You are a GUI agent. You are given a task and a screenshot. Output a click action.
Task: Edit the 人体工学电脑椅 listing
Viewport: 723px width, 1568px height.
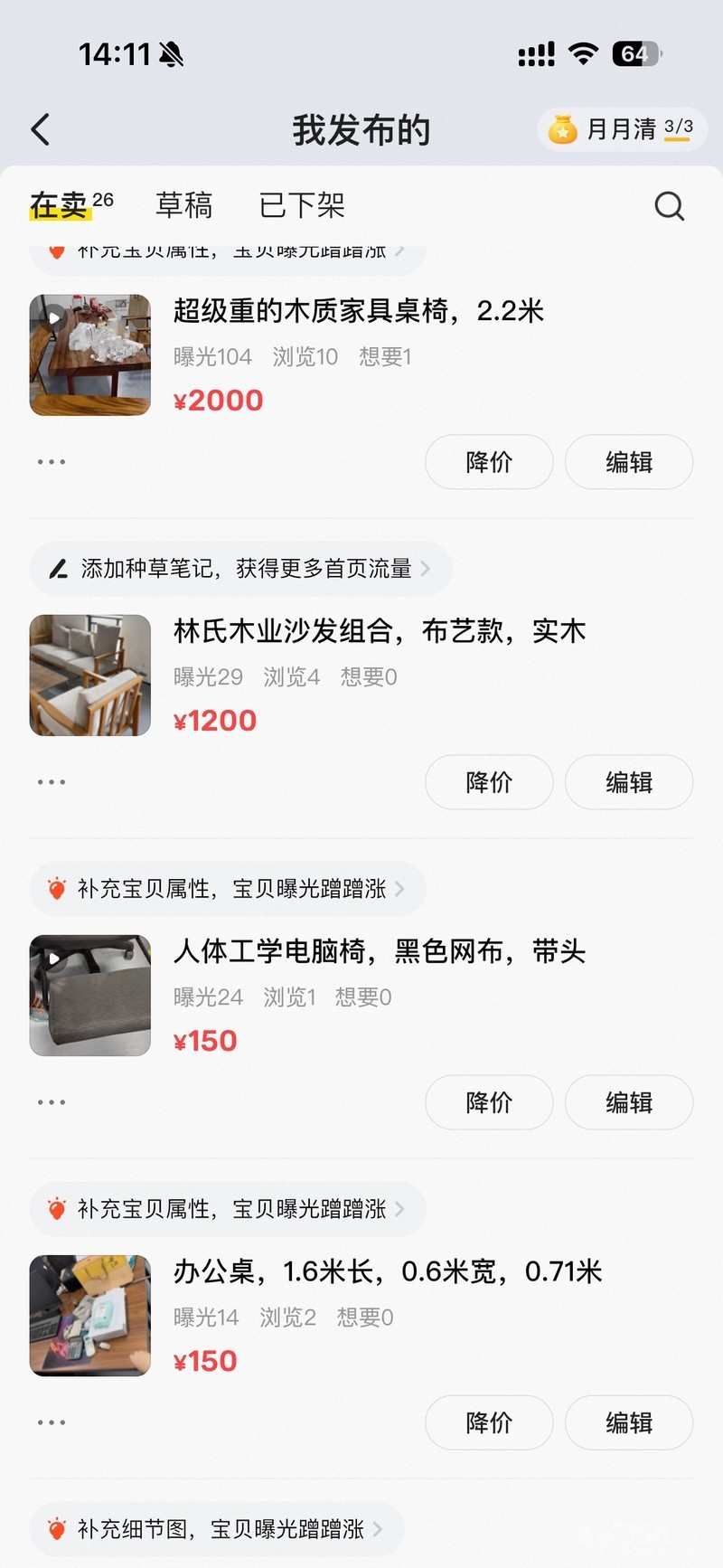tap(629, 1102)
